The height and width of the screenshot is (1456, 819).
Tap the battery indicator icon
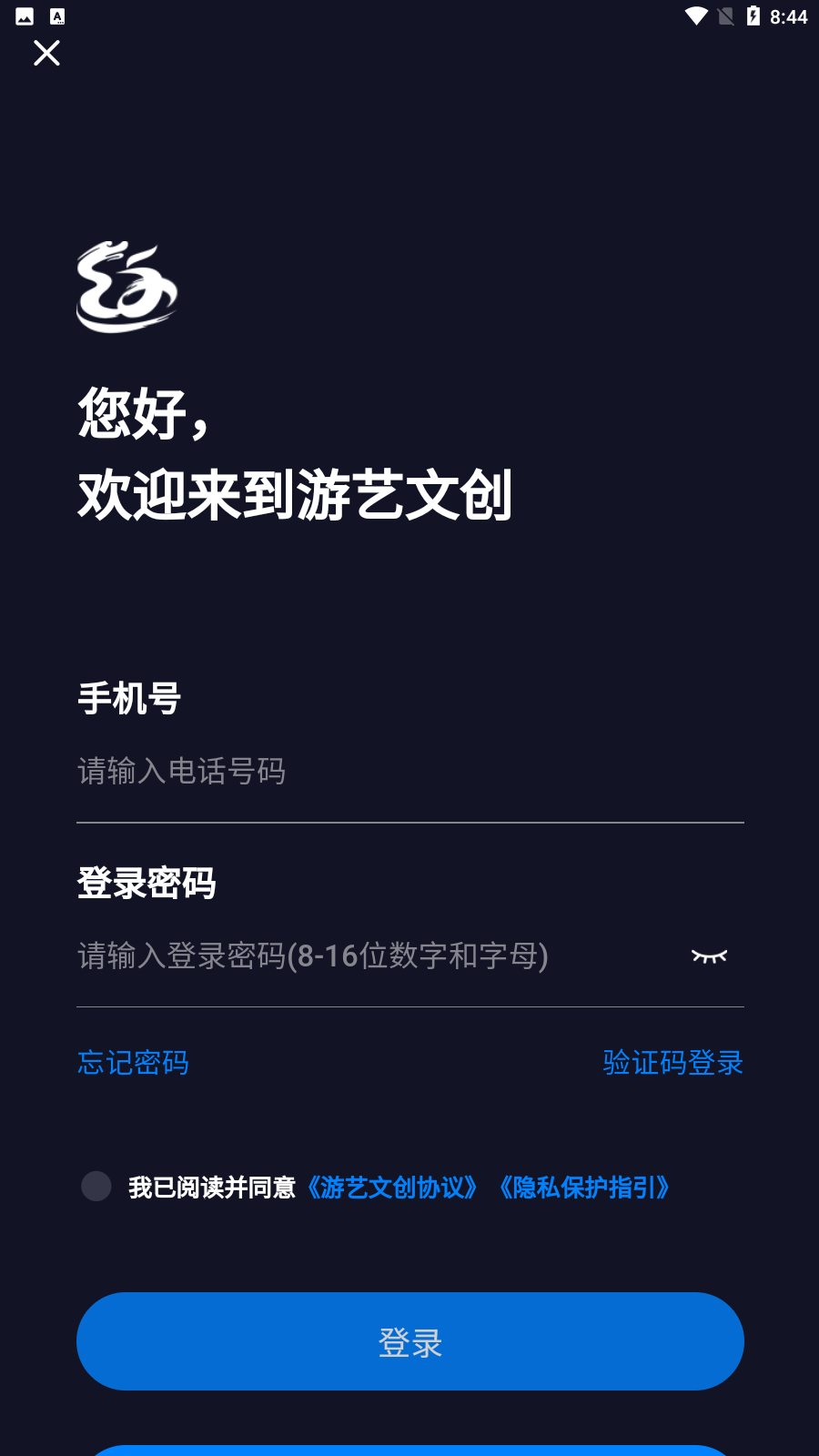[x=752, y=15]
